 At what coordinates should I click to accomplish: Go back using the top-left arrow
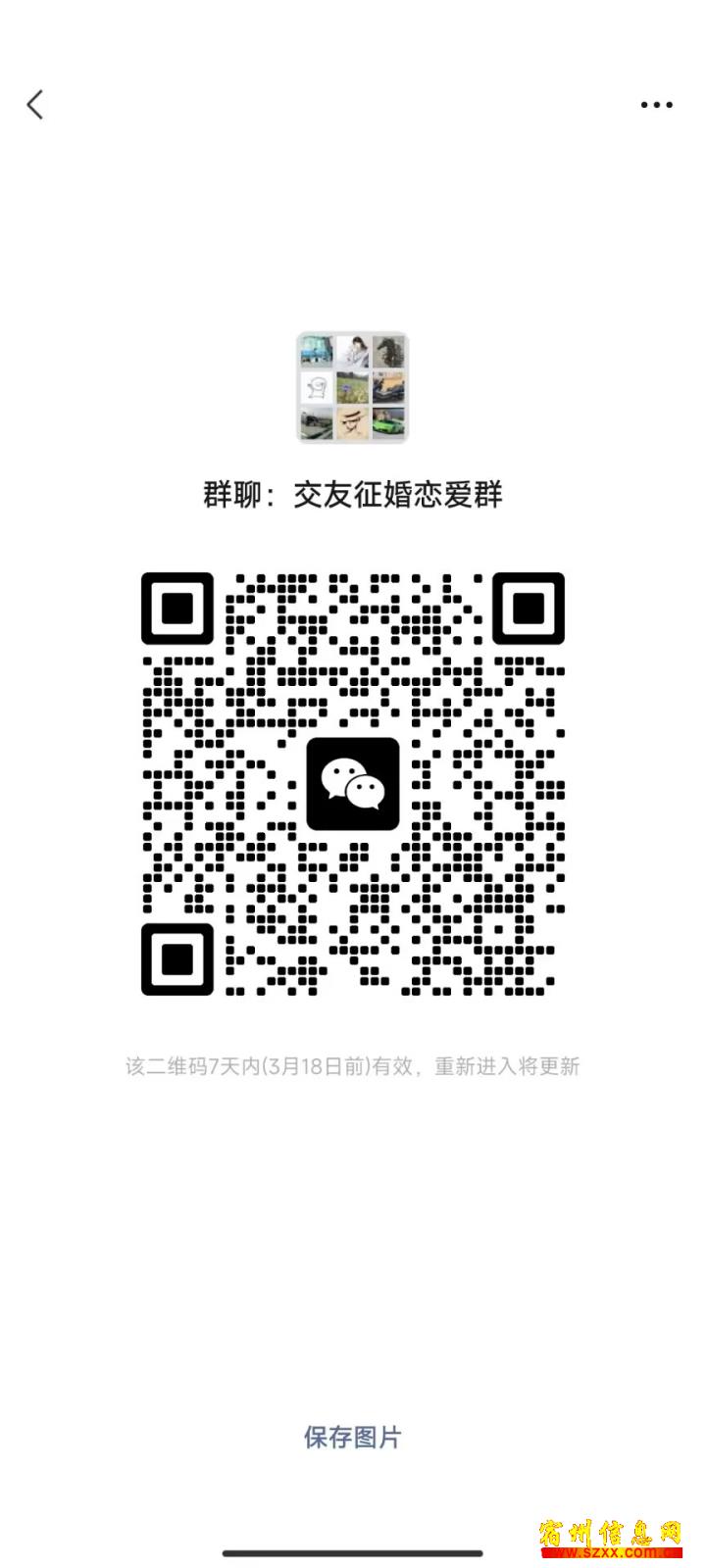[35, 105]
